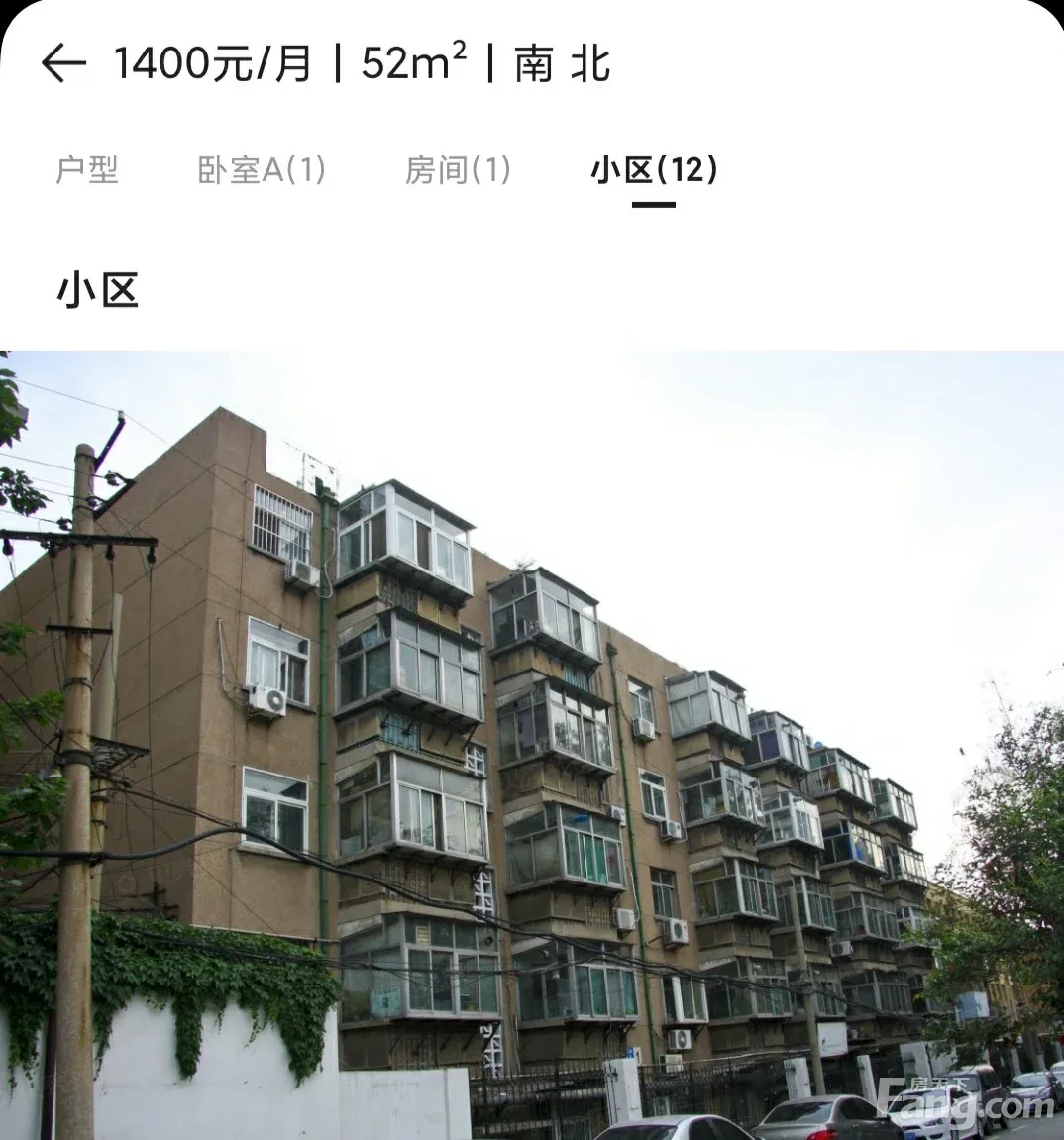Viewport: 1064px width, 1140px height.
Task: Select the 小区(12) tab
Action: [654, 171]
